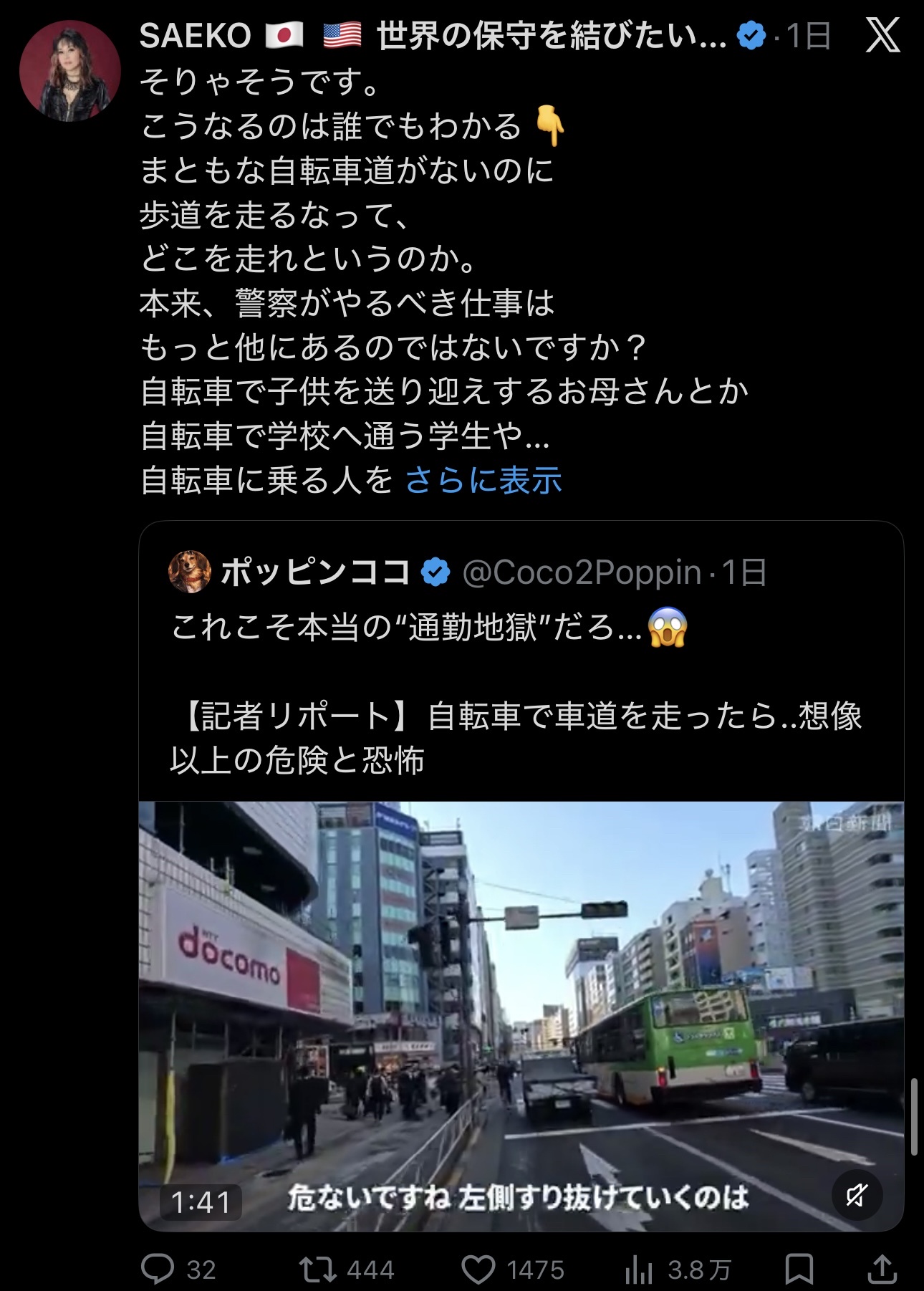Screen dimensions: 924x1291
Task: Unmute the video sound
Action: pos(857,1194)
